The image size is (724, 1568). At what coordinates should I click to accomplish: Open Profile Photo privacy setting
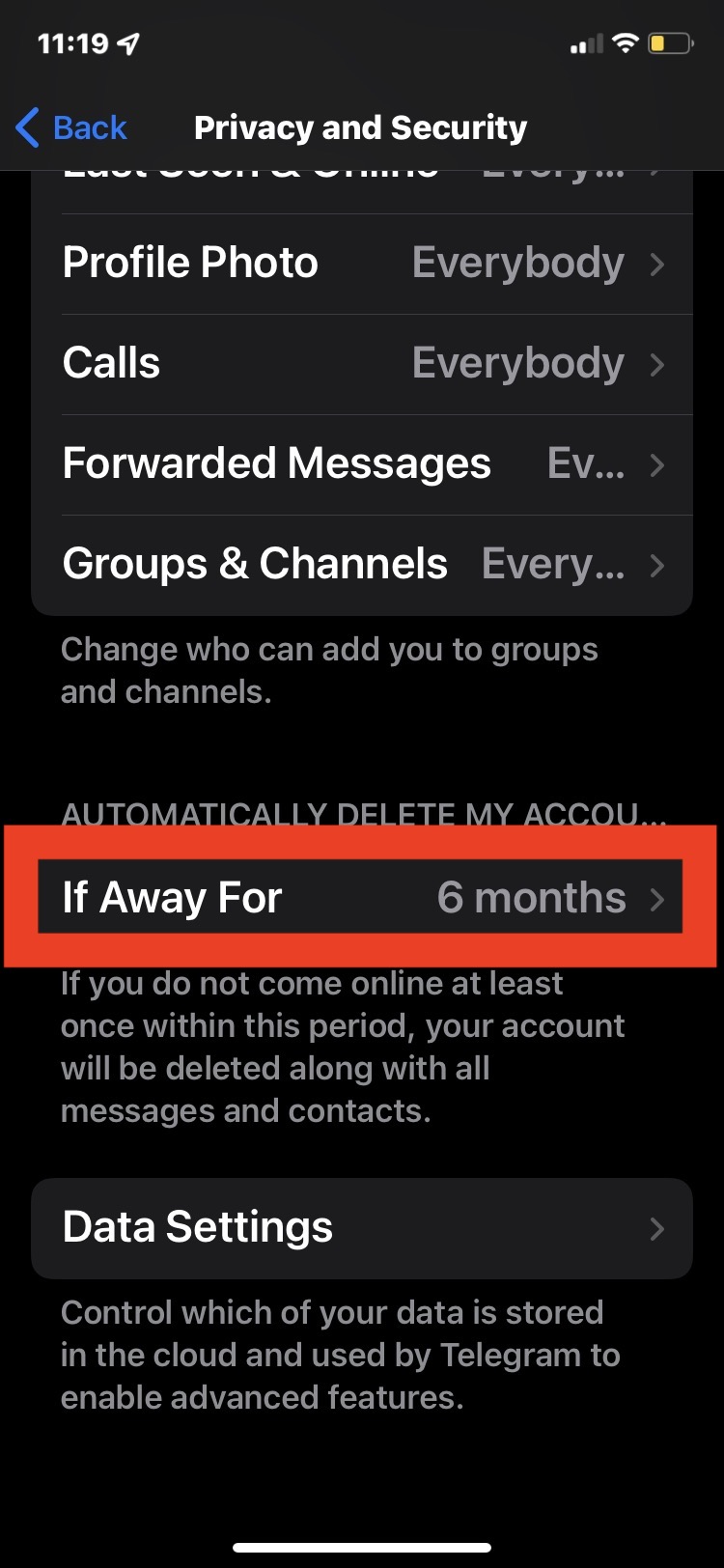362,264
